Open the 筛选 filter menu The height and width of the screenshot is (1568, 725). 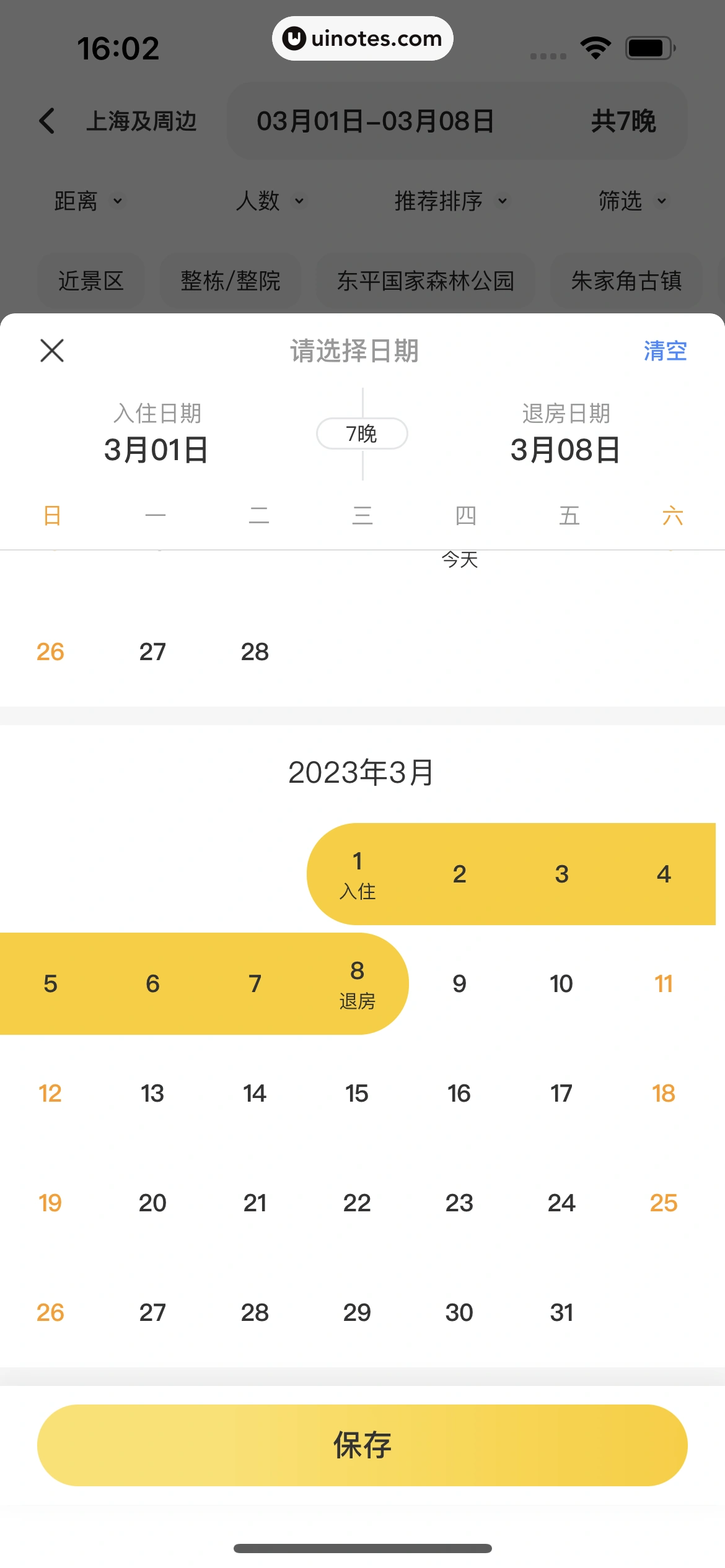(631, 201)
